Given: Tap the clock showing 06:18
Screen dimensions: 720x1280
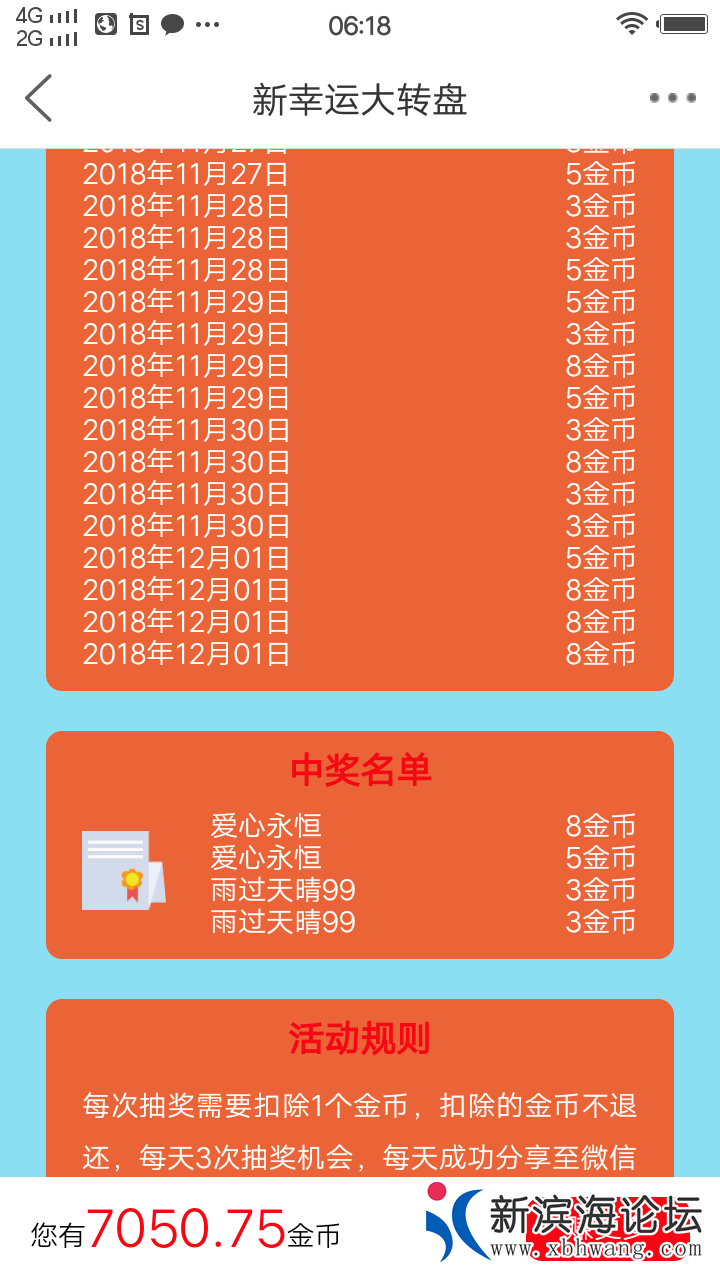Looking at the screenshot, I should pyautogui.click(x=360, y=25).
